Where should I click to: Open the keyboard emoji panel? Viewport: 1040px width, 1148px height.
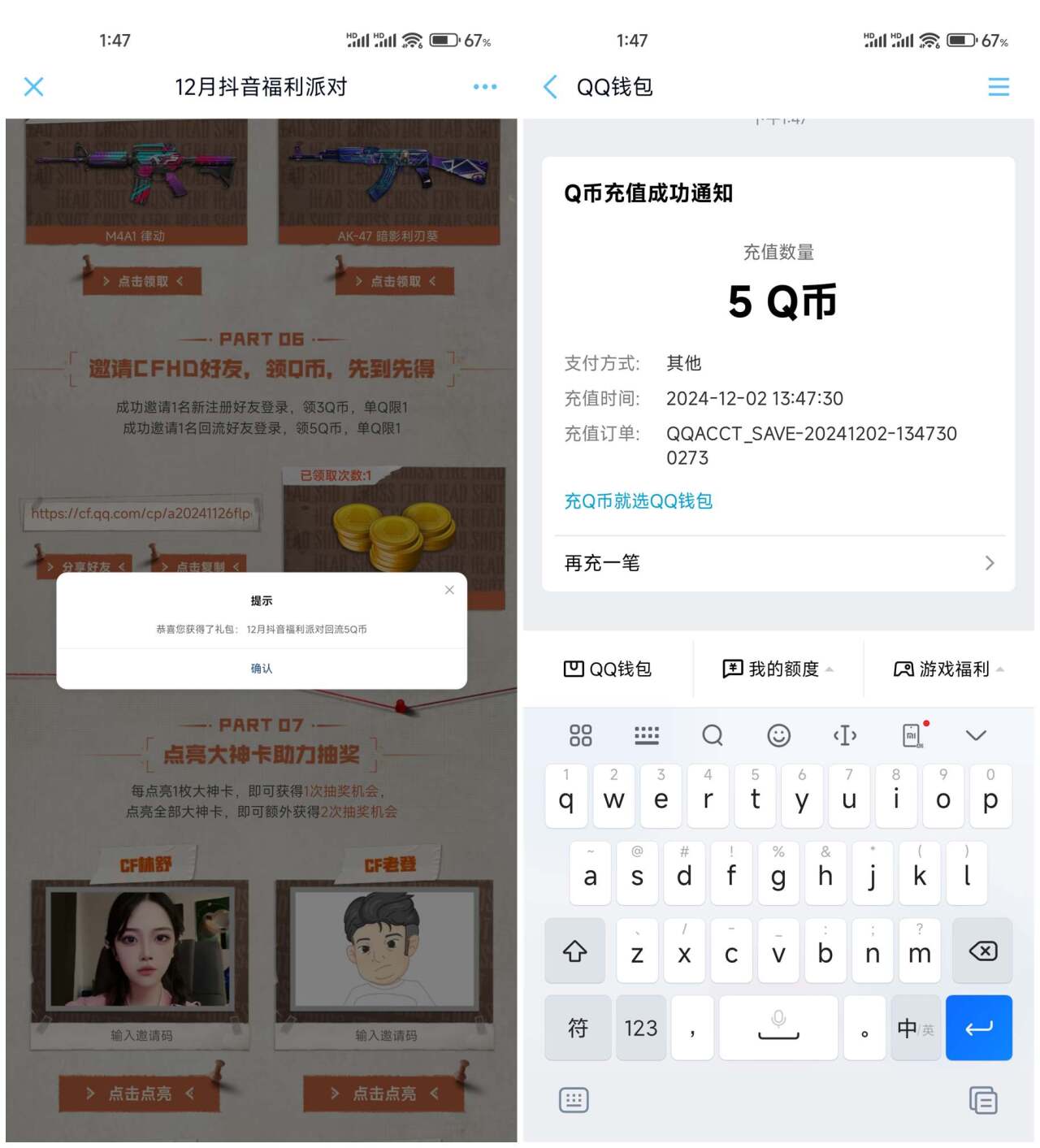click(x=778, y=735)
